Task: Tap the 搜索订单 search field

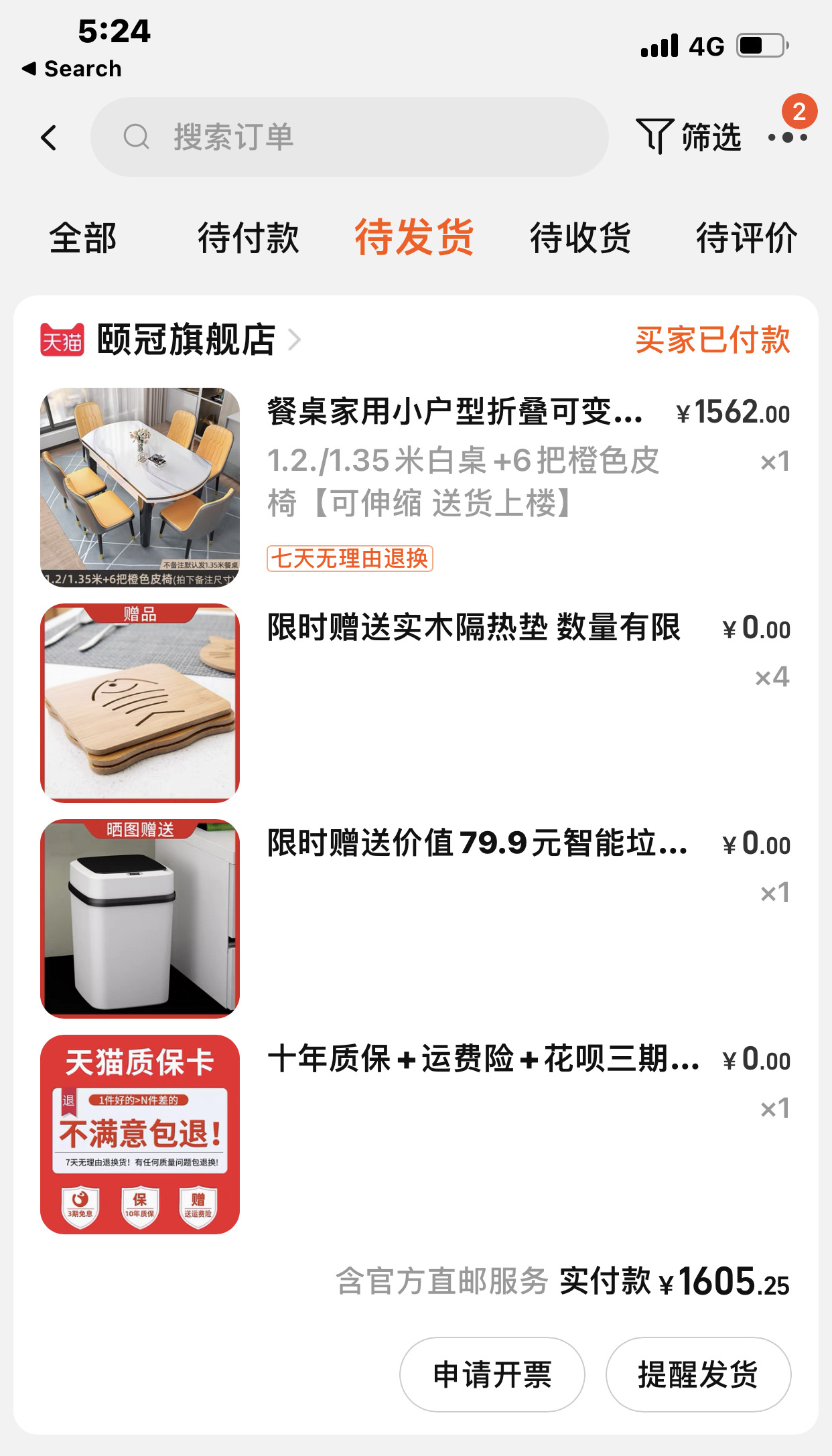Action: (x=348, y=137)
